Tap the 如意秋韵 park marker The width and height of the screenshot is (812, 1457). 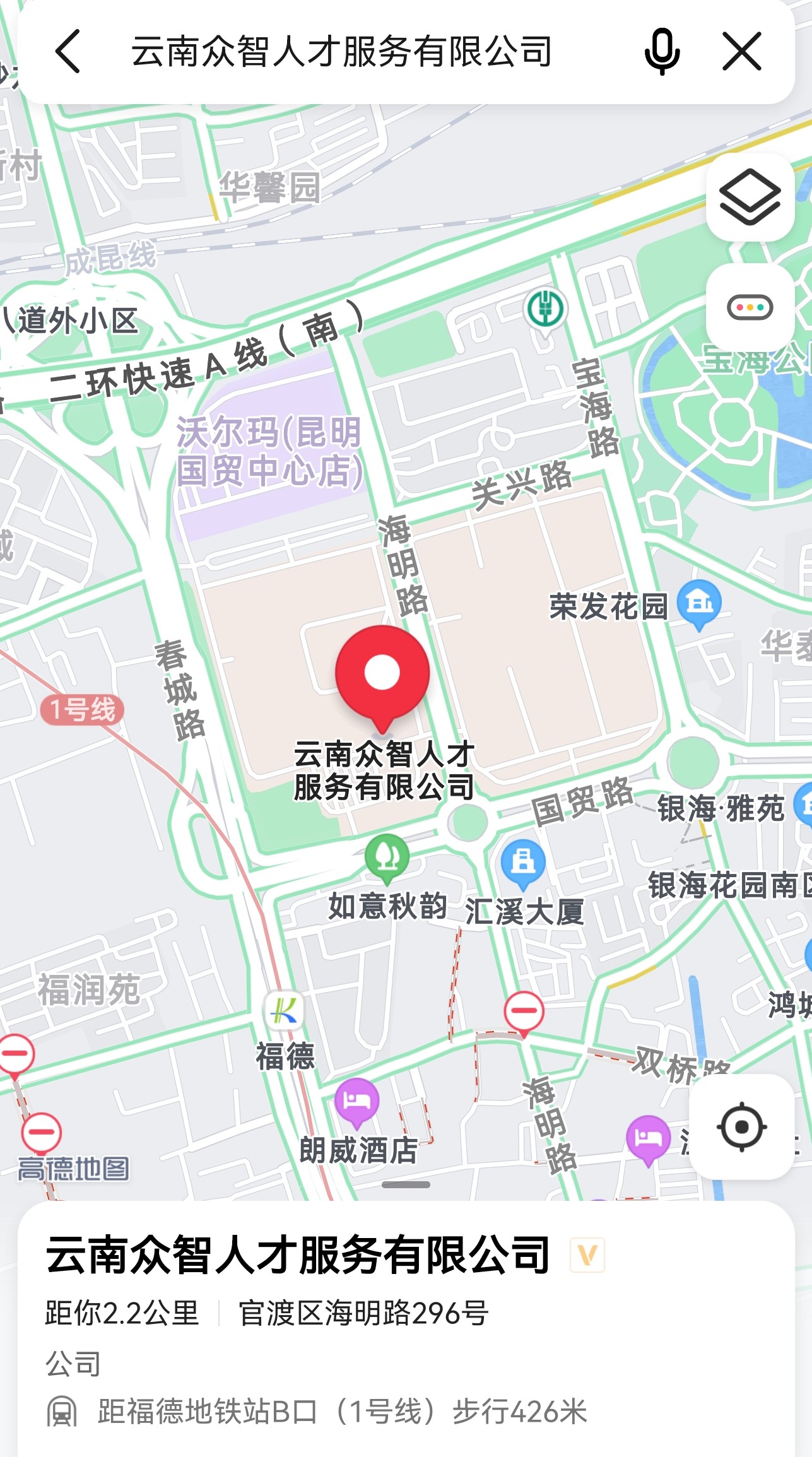click(387, 858)
